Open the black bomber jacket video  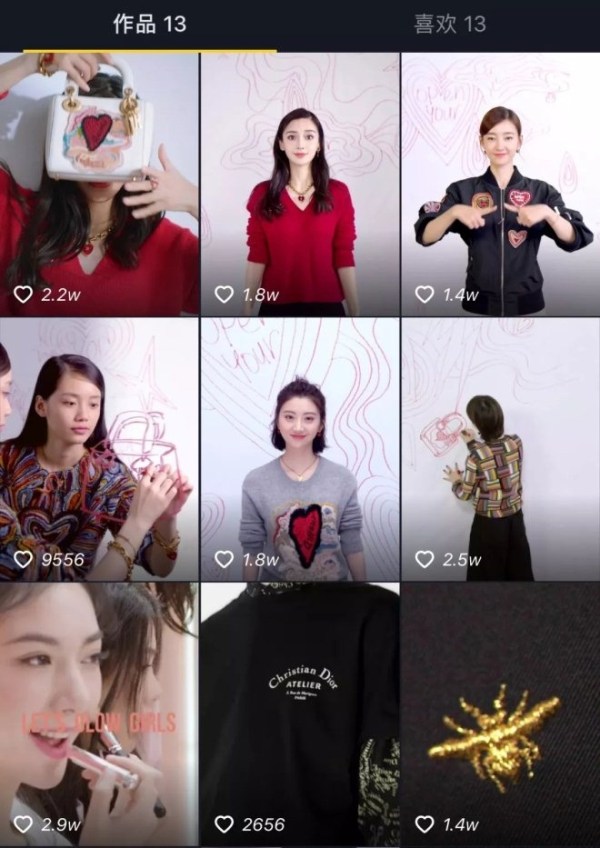pyautogui.click(x=501, y=184)
